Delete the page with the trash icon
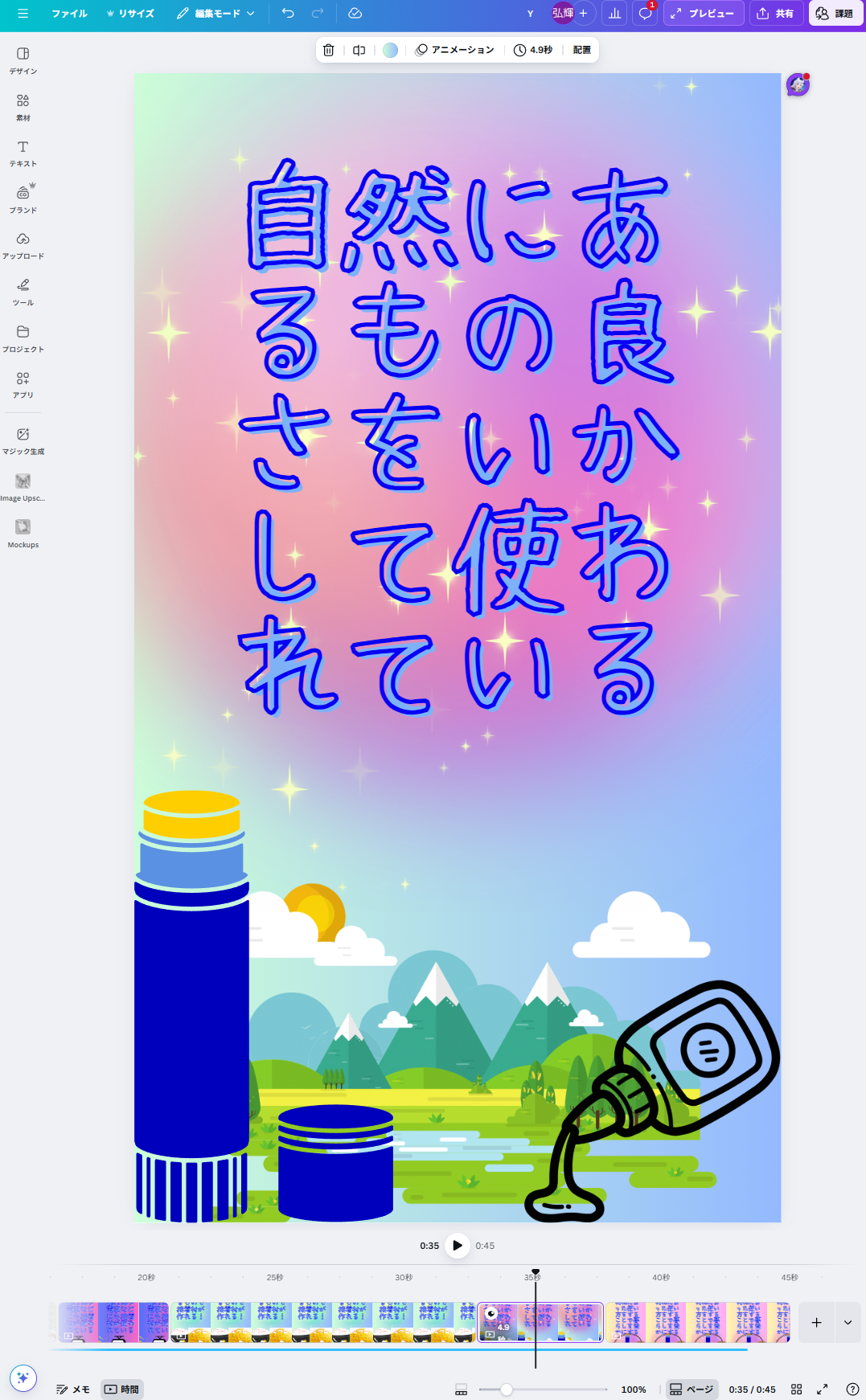866x1400 pixels. [328, 50]
